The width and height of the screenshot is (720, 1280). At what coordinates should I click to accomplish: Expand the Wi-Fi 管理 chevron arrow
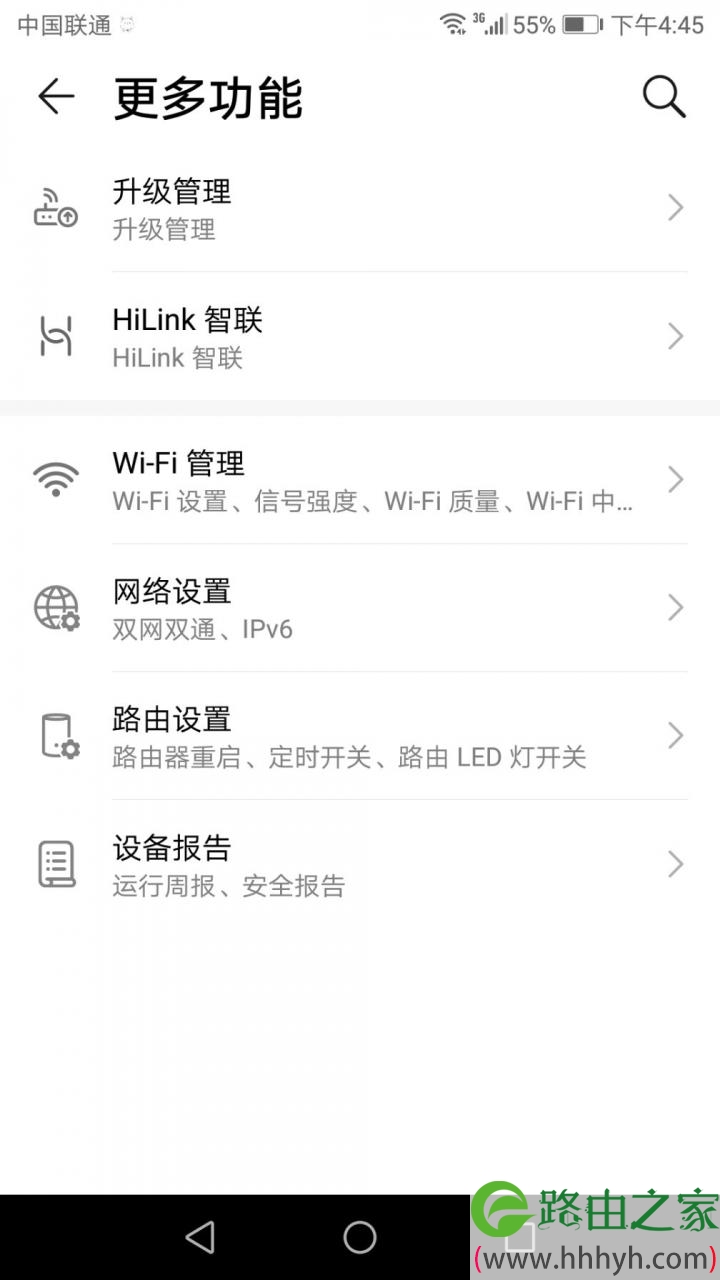coord(675,478)
